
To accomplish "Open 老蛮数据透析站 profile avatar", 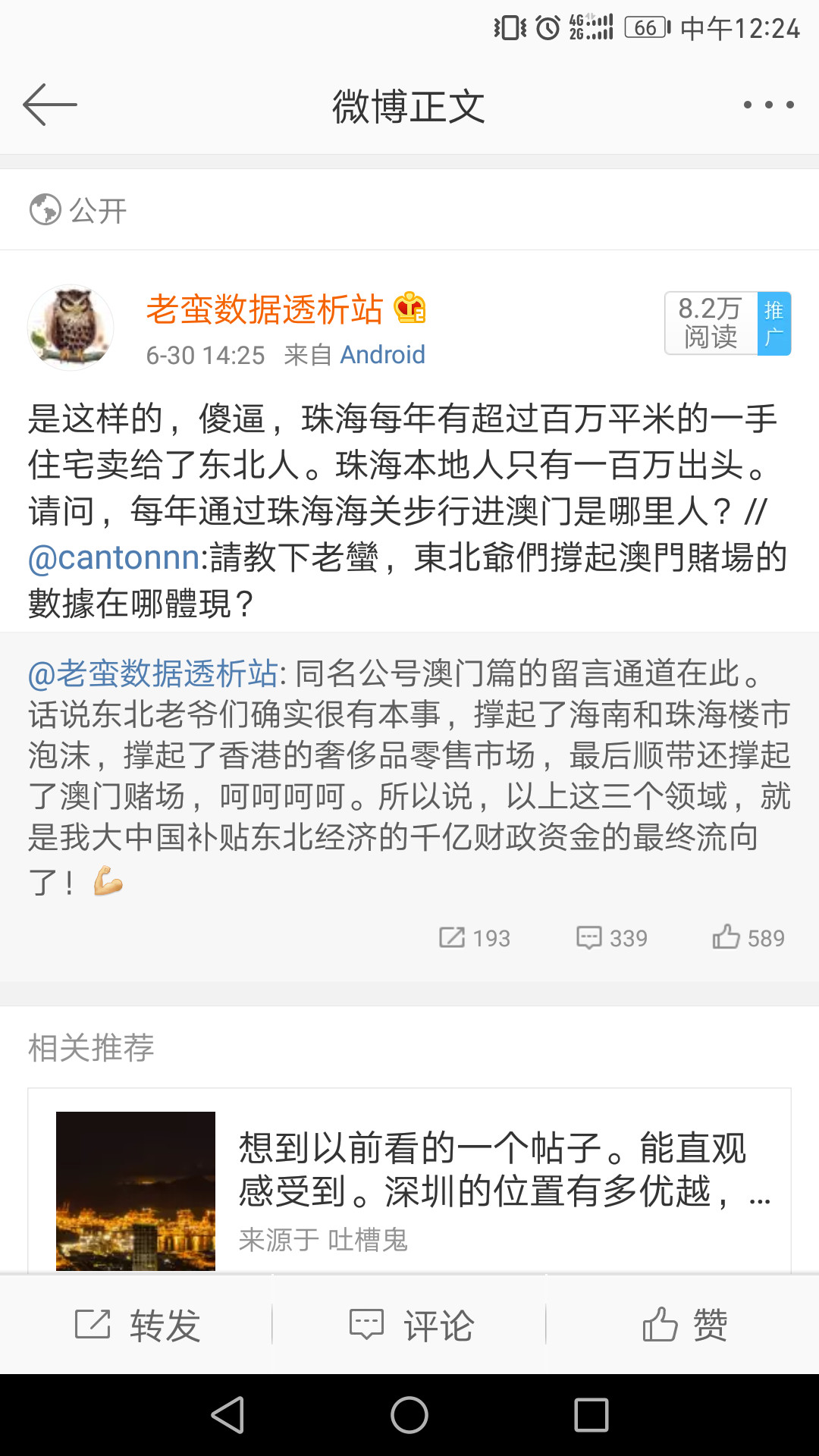I will (x=71, y=328).
